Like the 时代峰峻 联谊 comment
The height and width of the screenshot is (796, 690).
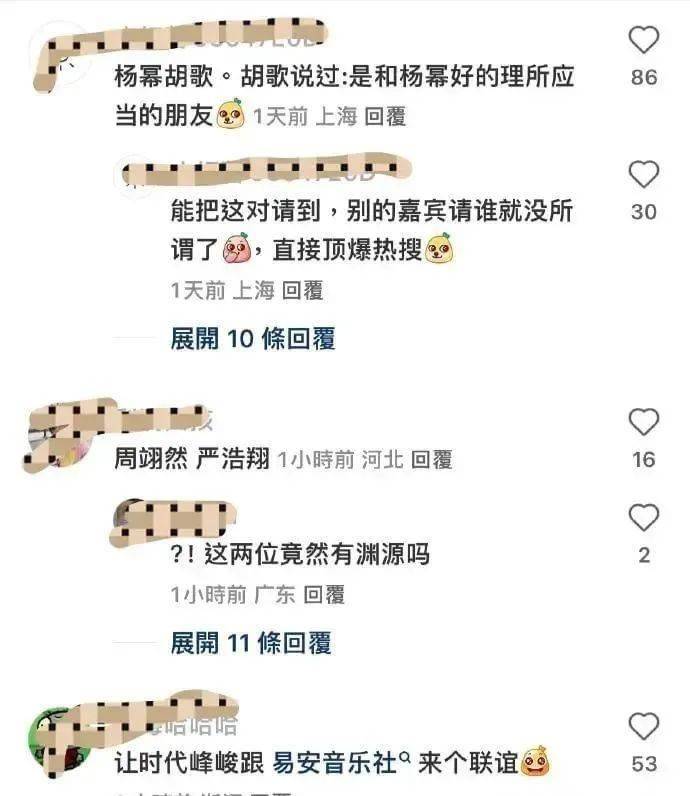[643, 727]
